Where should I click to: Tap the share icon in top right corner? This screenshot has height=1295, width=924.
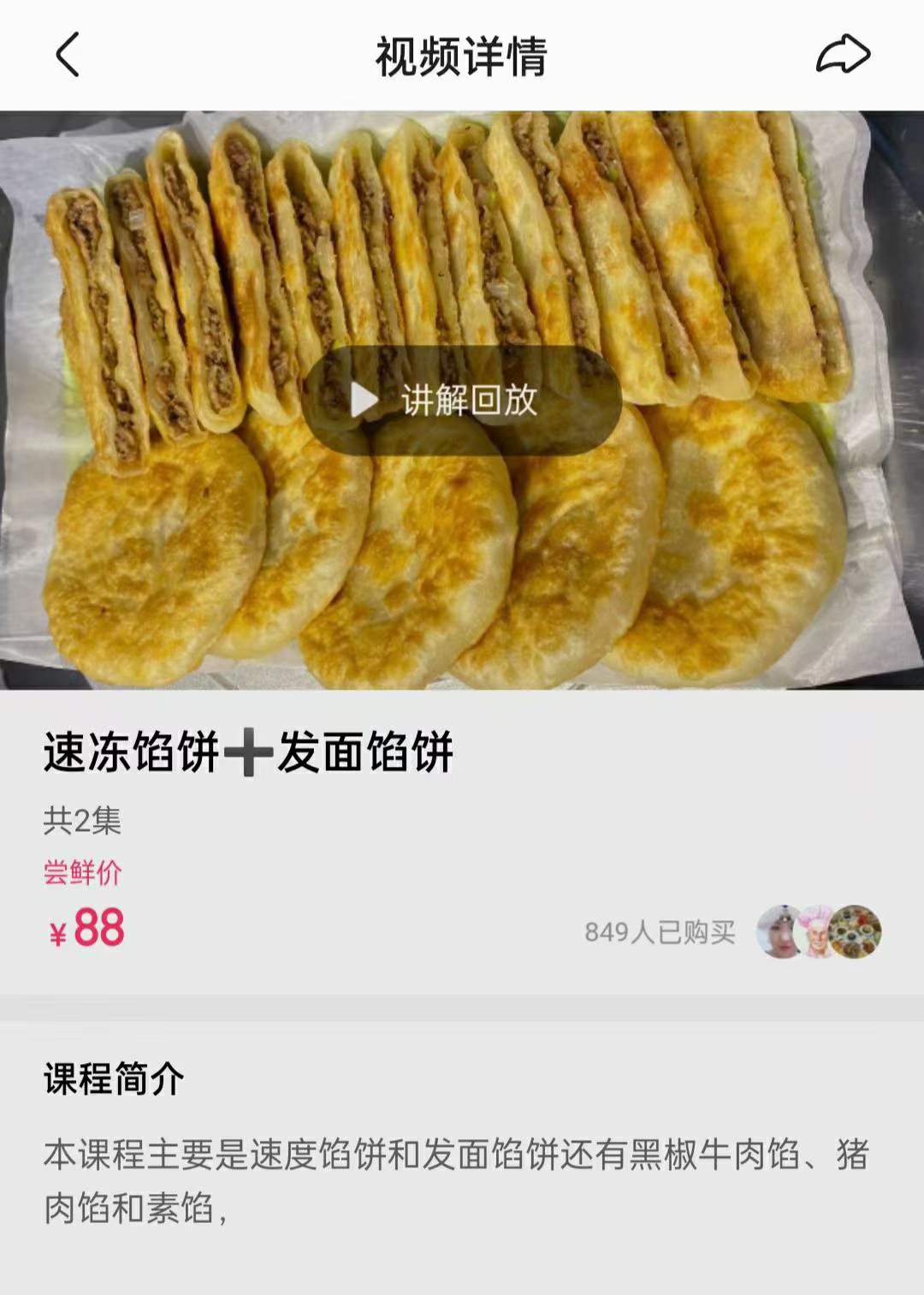tap(843, 54)
